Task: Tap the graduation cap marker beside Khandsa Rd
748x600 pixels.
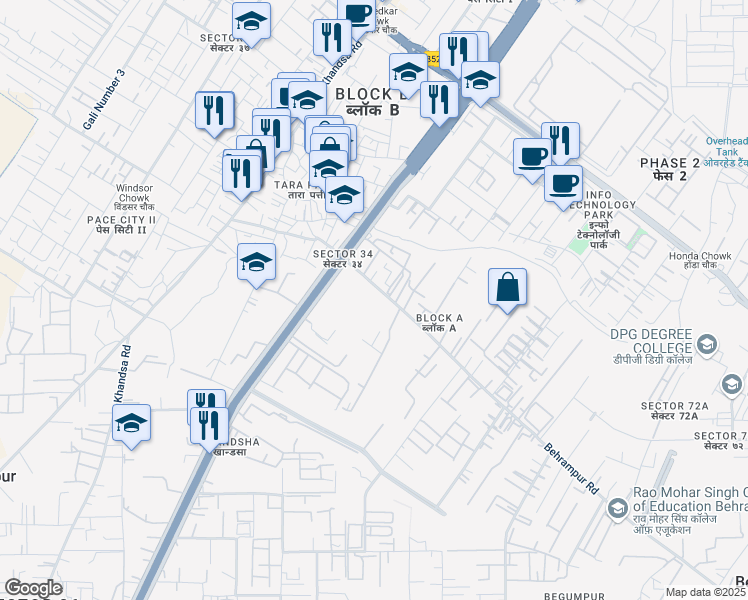Action: [131, 426]
